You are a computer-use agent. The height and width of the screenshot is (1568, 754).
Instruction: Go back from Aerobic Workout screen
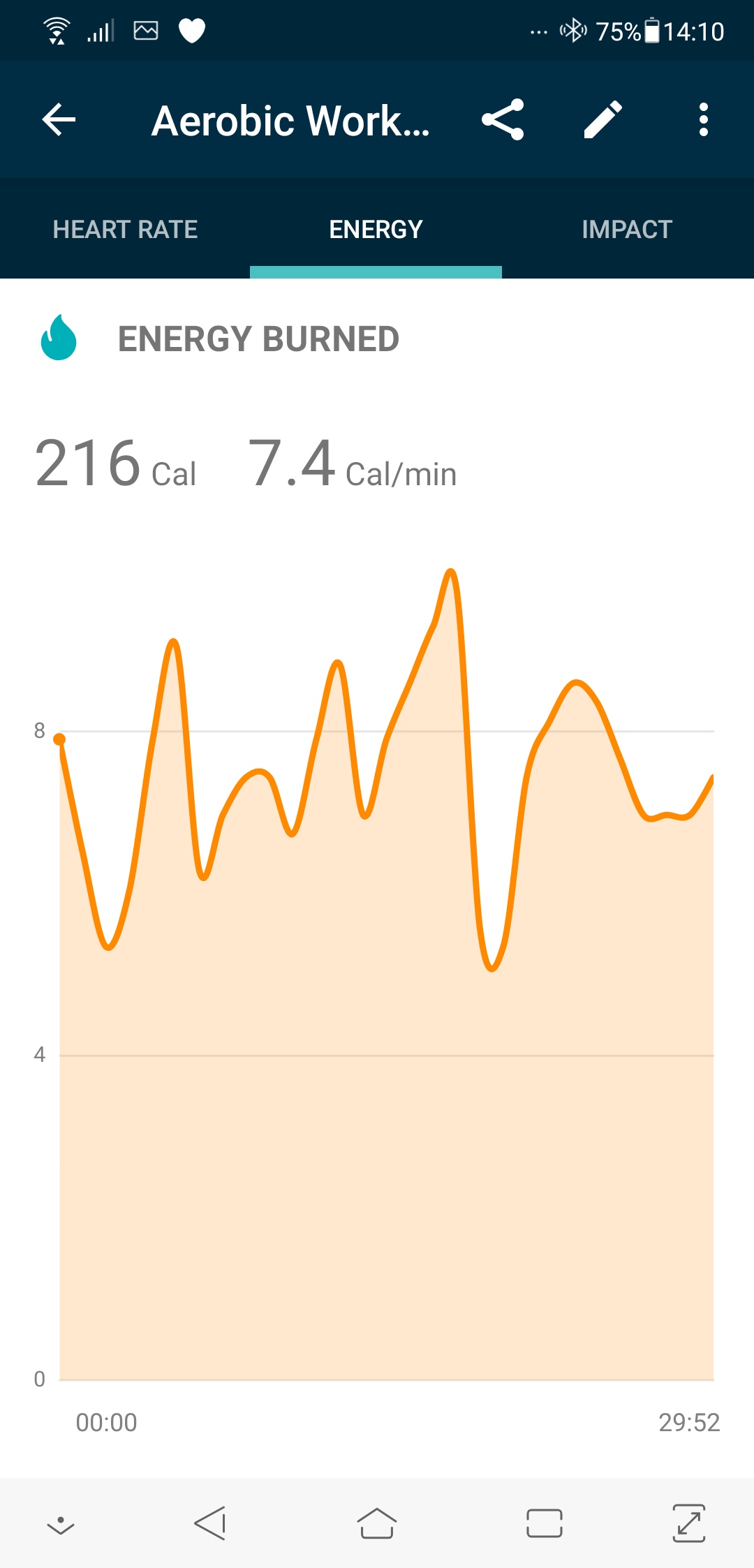click(59, 120)
